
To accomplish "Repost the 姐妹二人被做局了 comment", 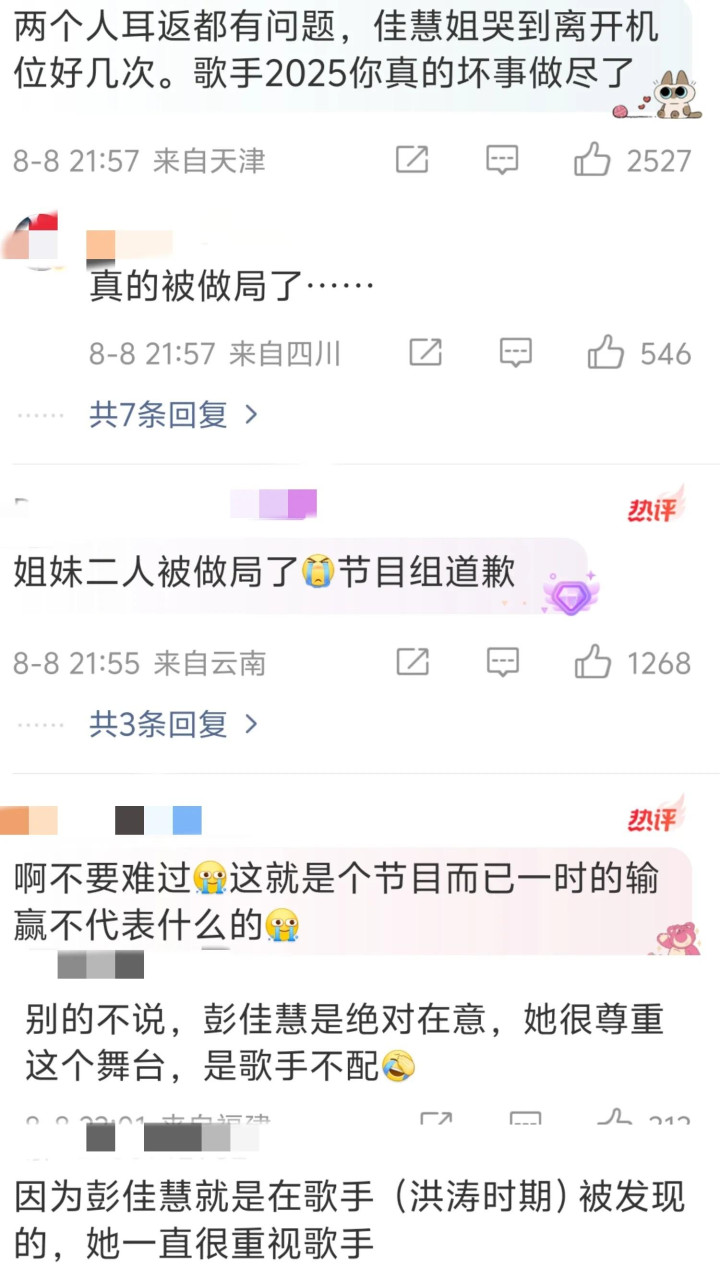I will [x=412, y=662].
